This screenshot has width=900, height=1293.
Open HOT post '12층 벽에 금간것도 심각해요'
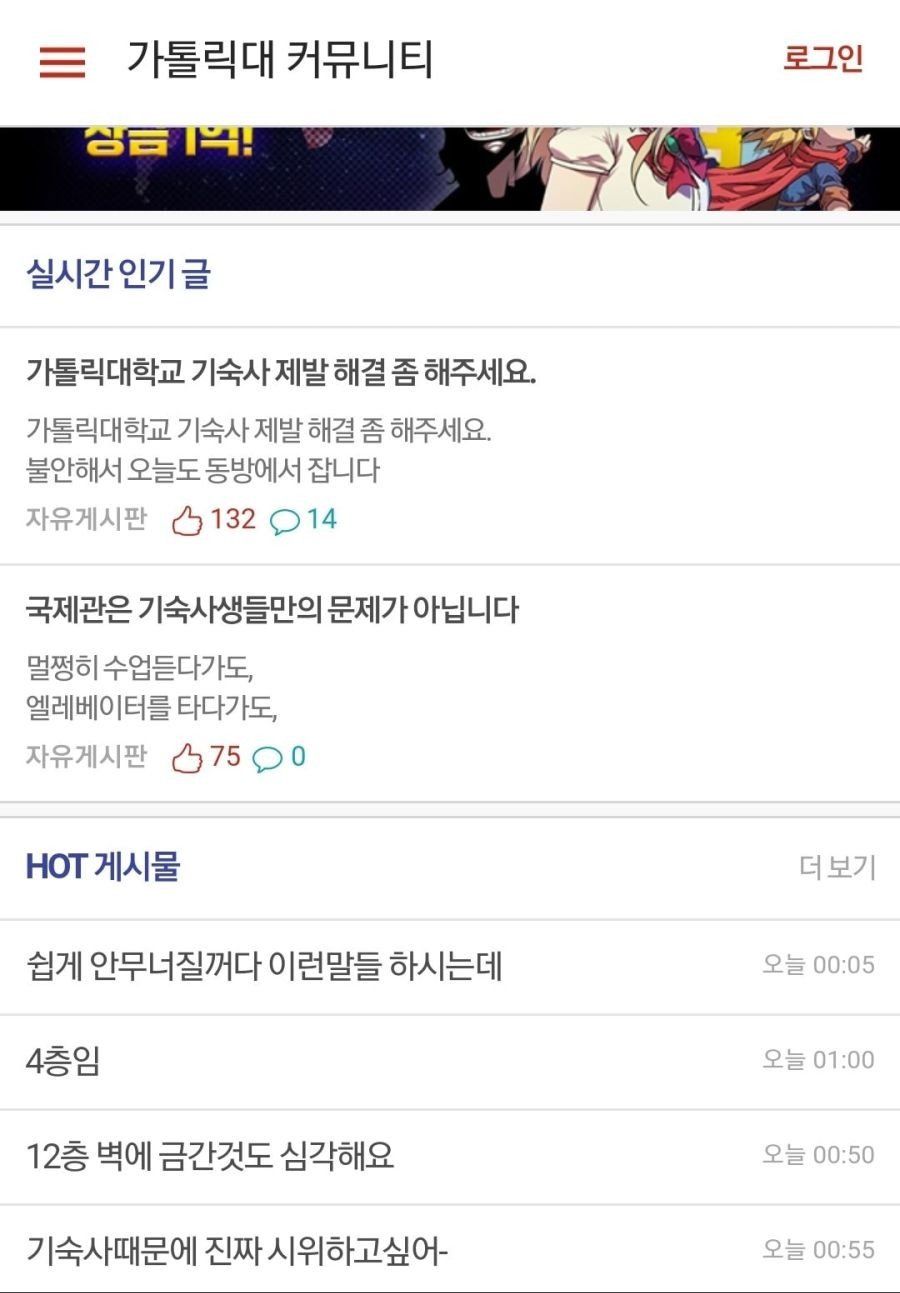tap(210, 1156)
